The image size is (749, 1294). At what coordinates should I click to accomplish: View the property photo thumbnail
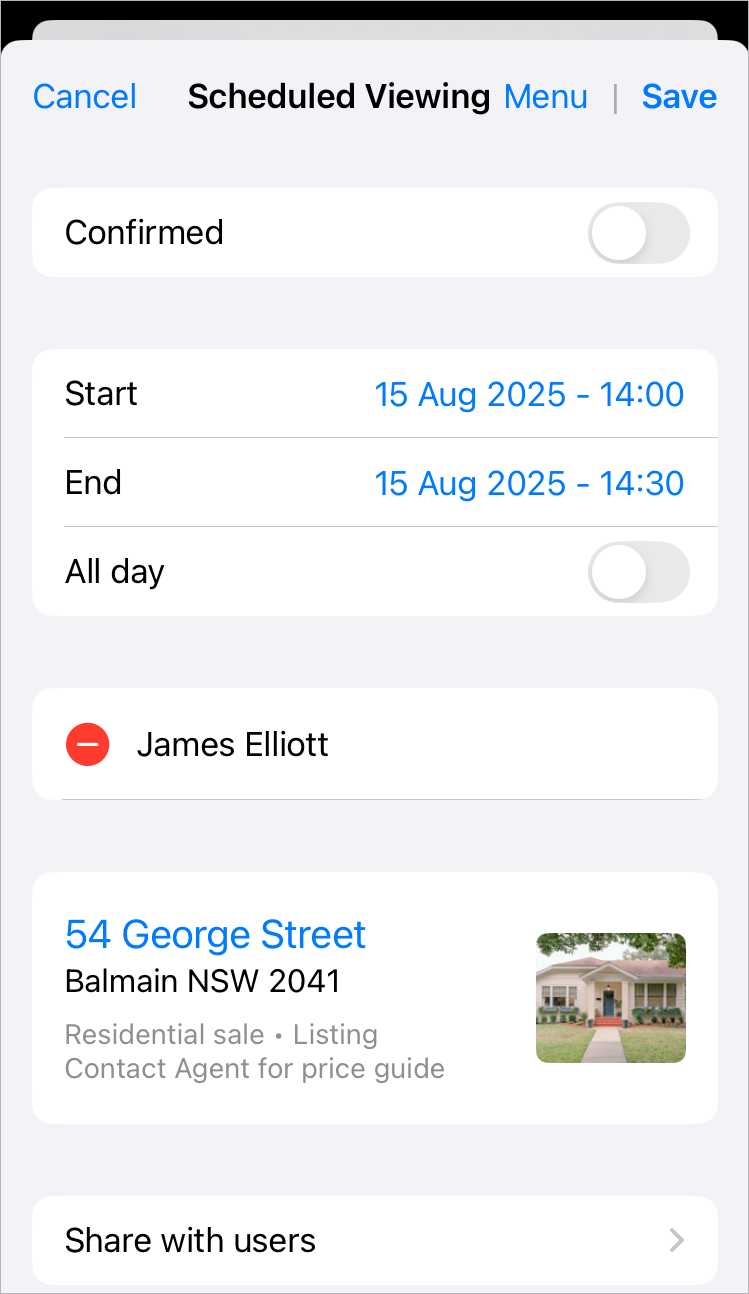pyautogui.click(x=611, y=998)
